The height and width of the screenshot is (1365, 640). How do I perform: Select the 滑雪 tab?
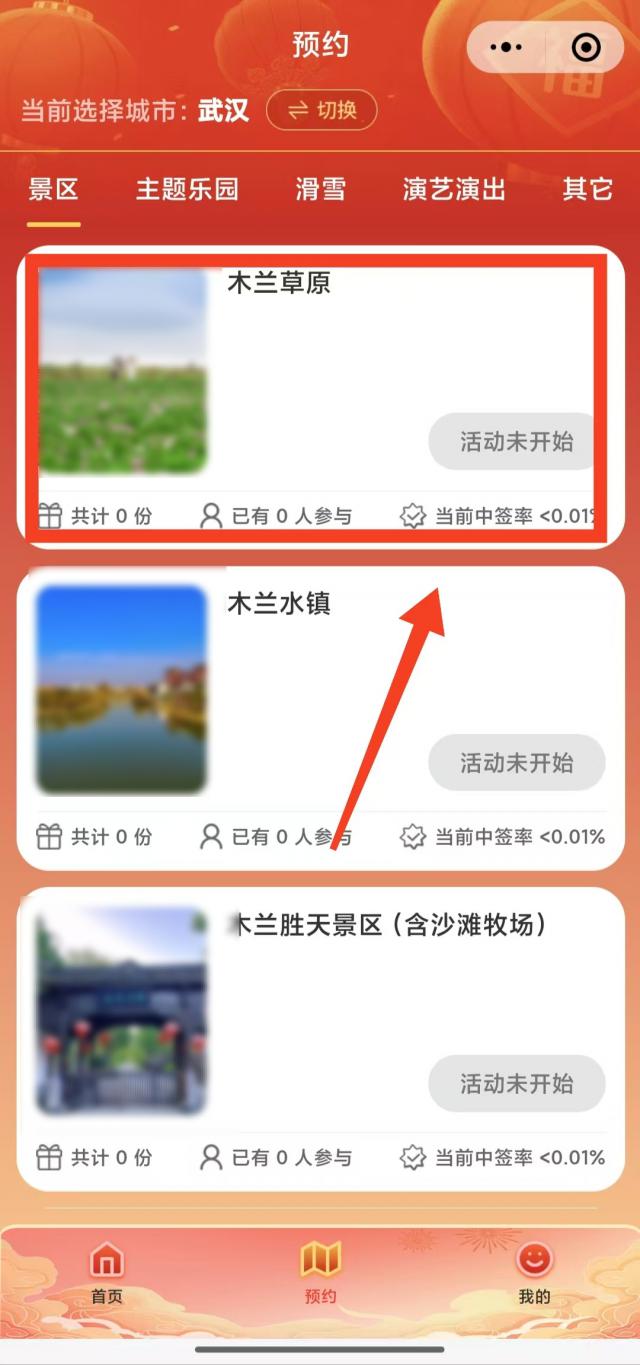pos(320,189)
